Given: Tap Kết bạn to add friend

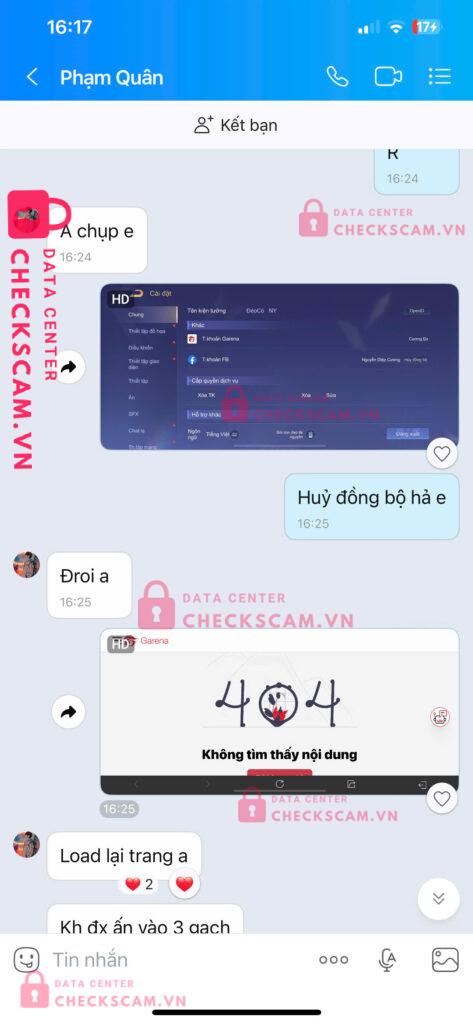Looking at the screenshot, I should pyautogui.click(x=236, y=125).
